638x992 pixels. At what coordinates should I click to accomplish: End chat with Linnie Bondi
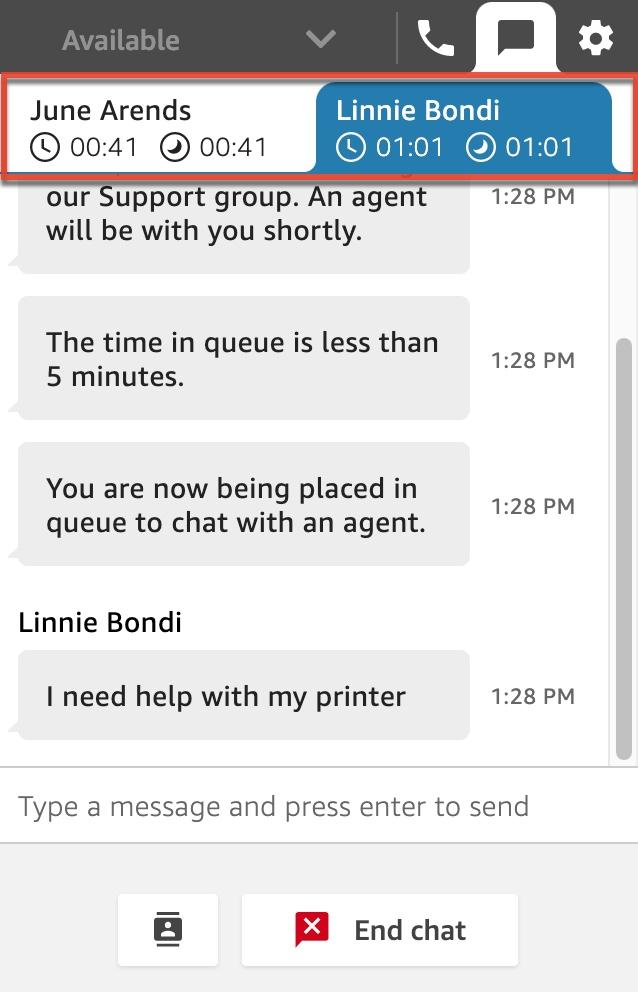coord(380,930)
